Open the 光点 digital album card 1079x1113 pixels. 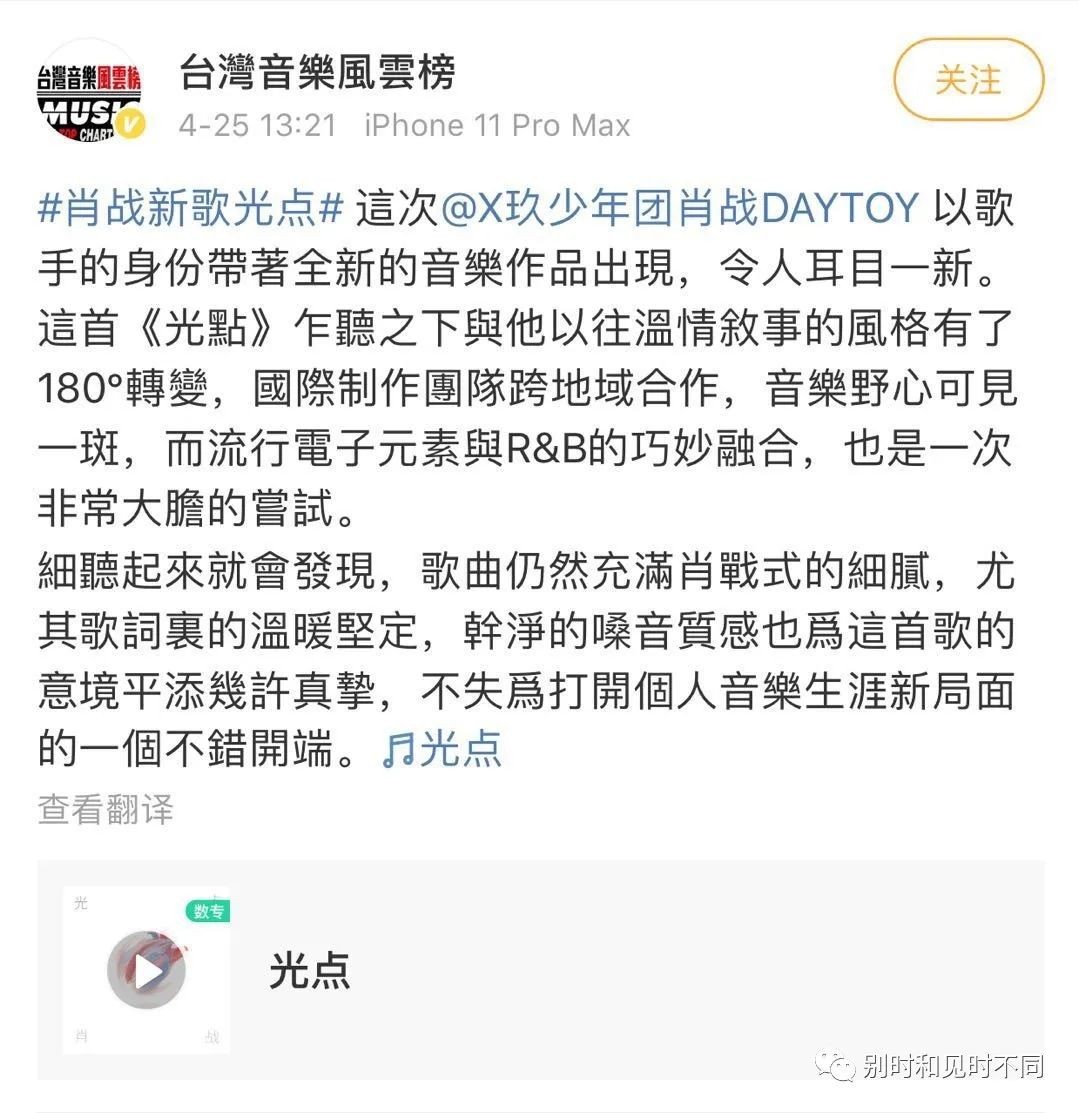tap(600, 970)
